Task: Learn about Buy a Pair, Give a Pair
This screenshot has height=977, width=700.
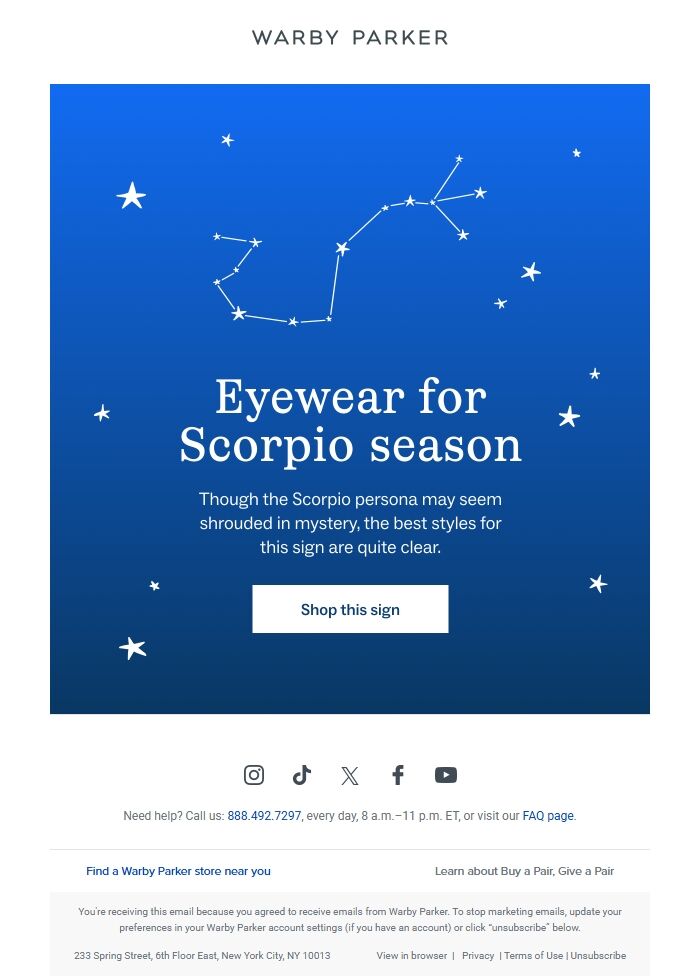Action: tap(524, 871)
